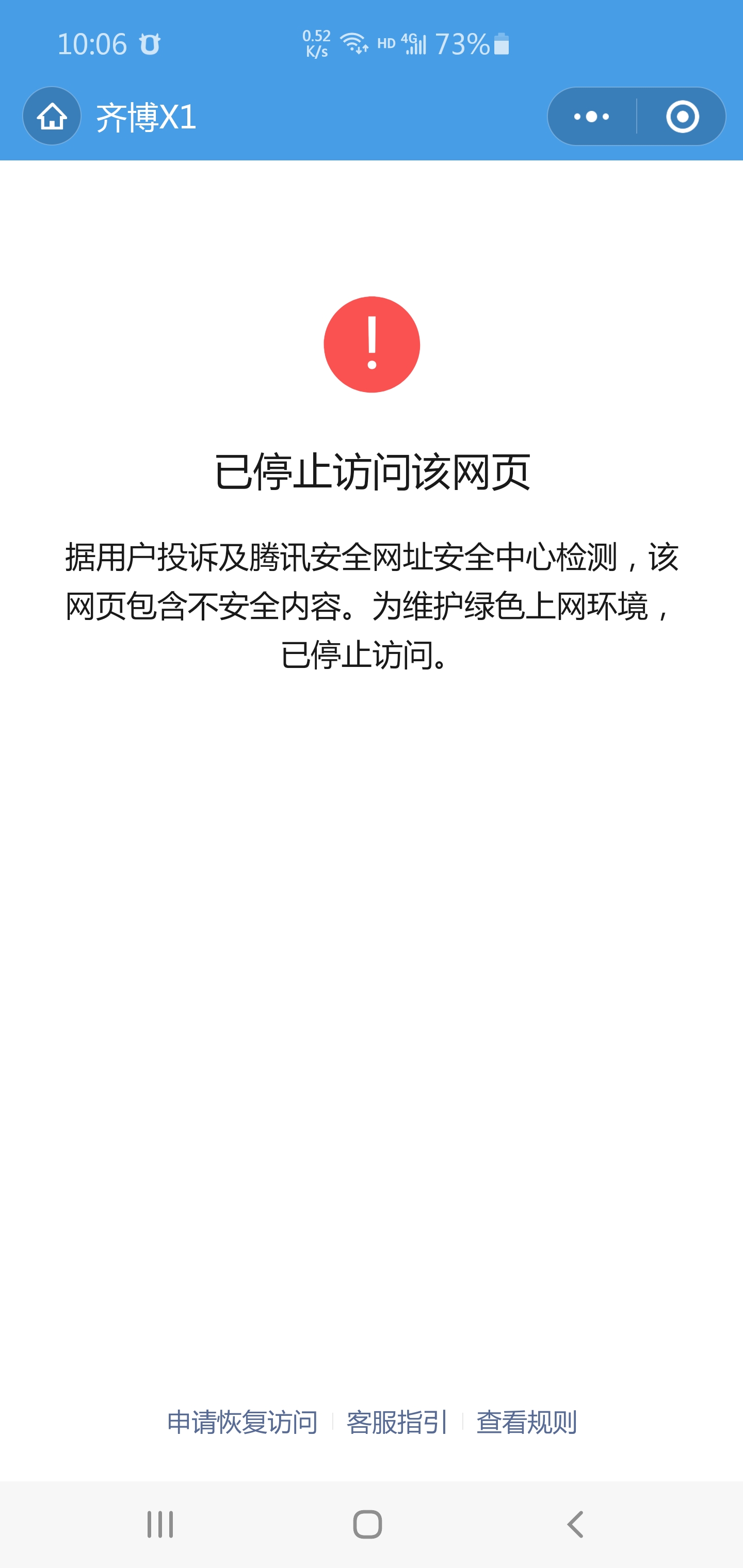Go to the mini program home
The image size is (743, 1568).
pyautogui.click(x=52, y=116)
